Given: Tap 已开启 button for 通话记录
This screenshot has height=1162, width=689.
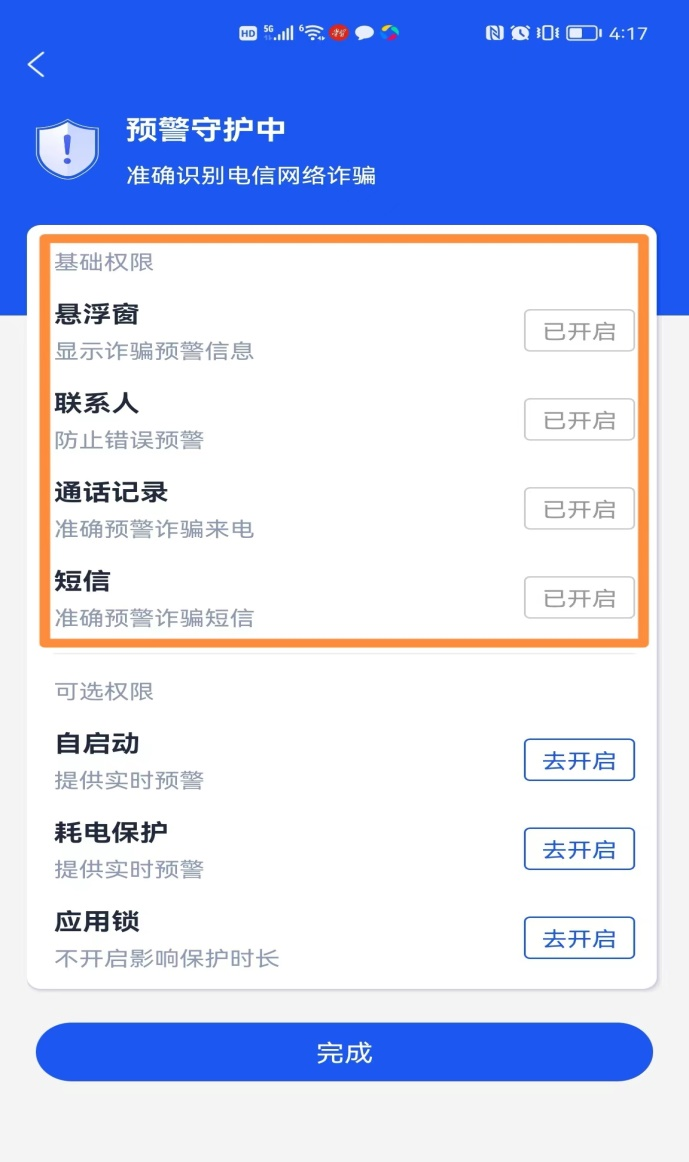Looking at the screenshot, I should click(x=579, y=509).
